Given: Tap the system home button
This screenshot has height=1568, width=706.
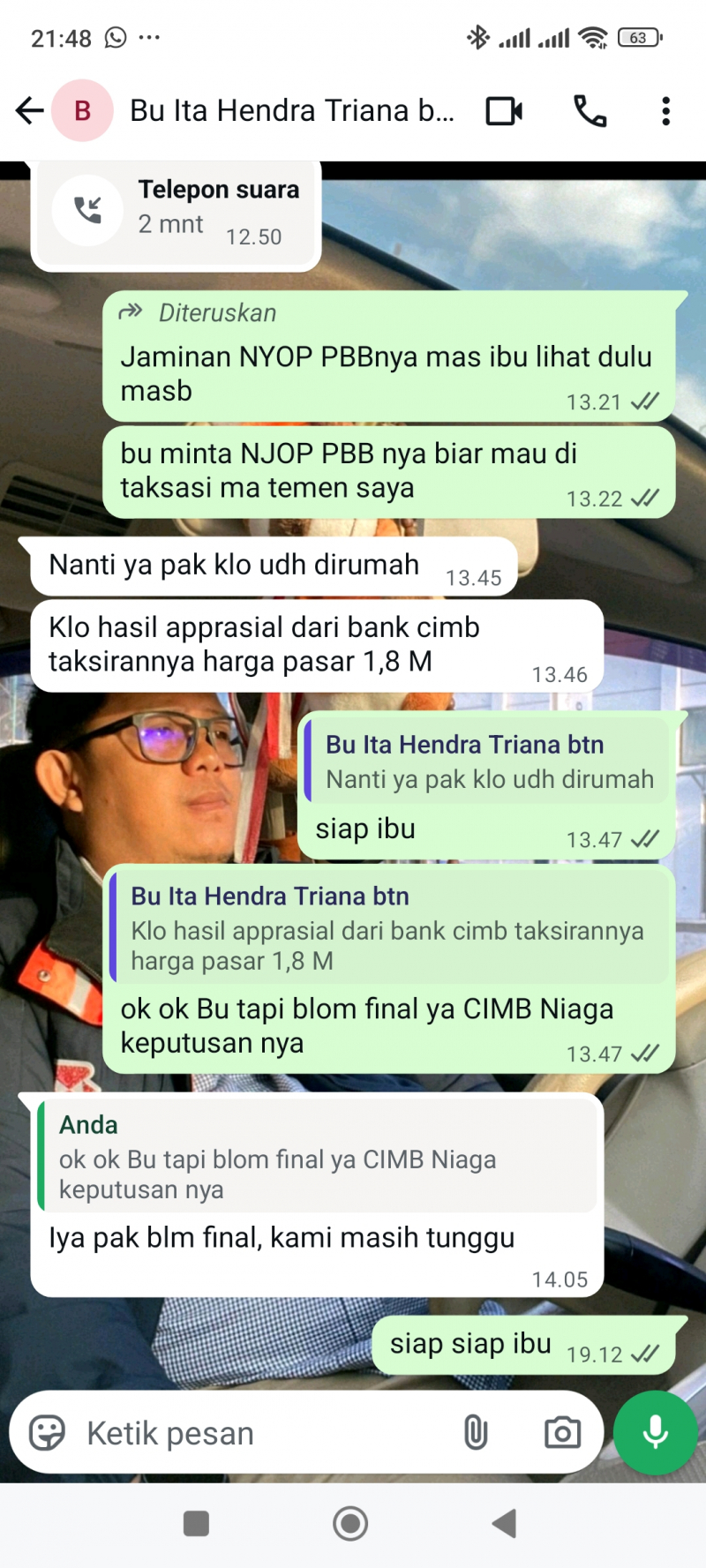Looking at the screenshot, I should 350,1524.
